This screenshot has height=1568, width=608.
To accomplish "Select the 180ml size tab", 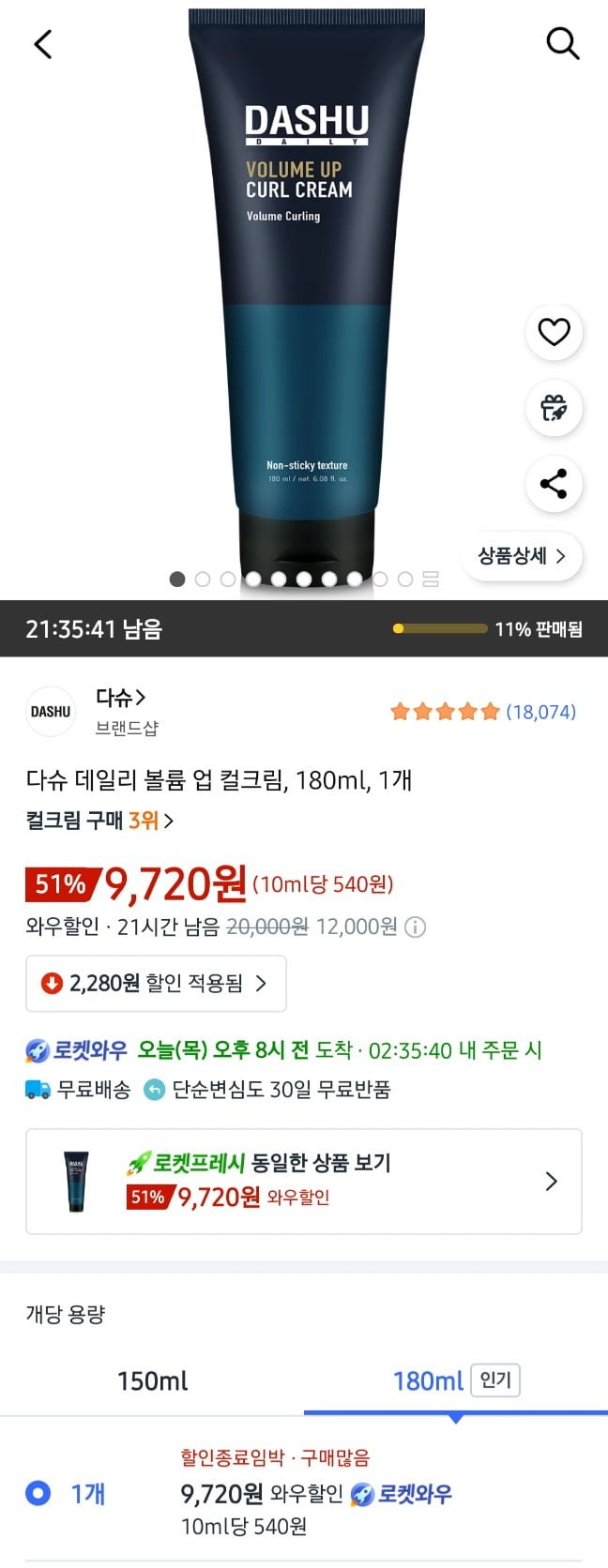I will [428, 1380].
